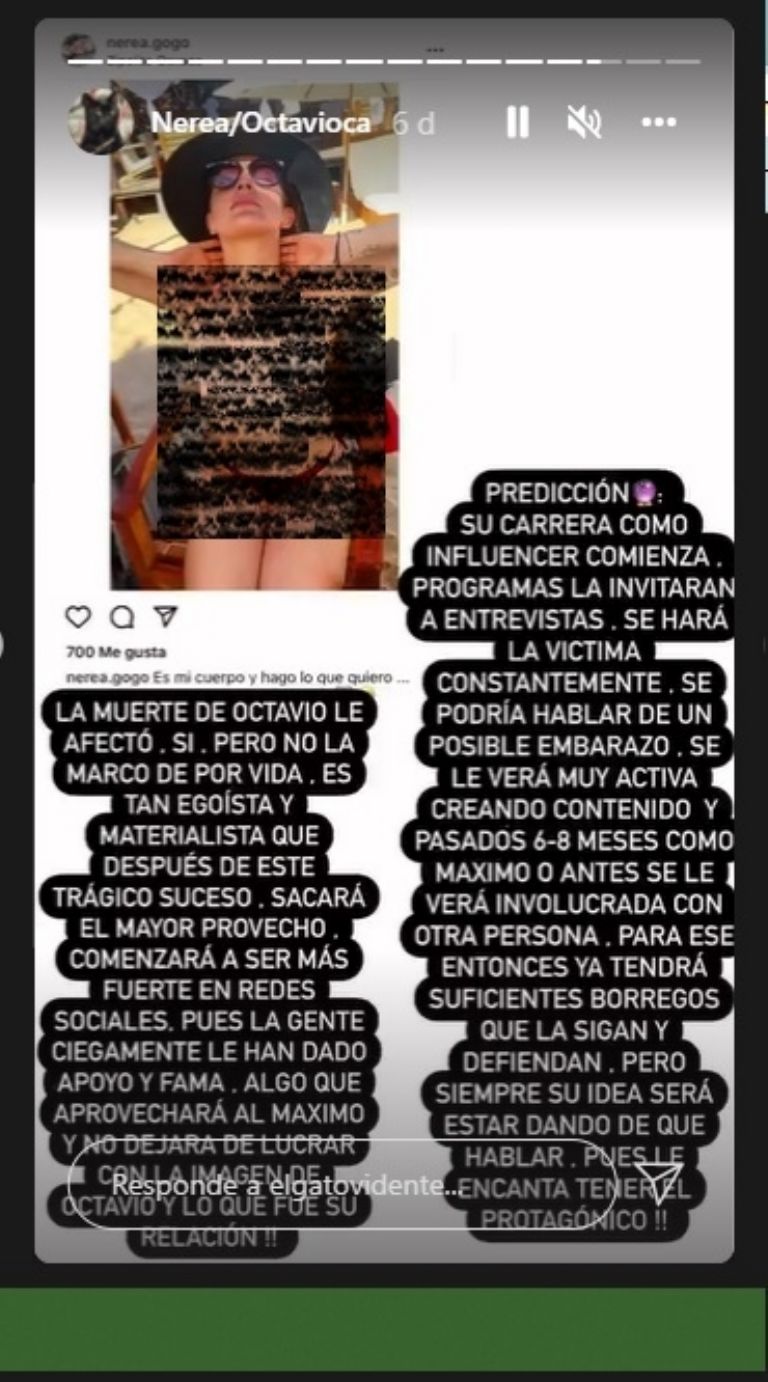Image resolution: width=768 pixels, height=1382 pixels.
Task: Share story with paper plane icon
Action: pos(659,1185)
